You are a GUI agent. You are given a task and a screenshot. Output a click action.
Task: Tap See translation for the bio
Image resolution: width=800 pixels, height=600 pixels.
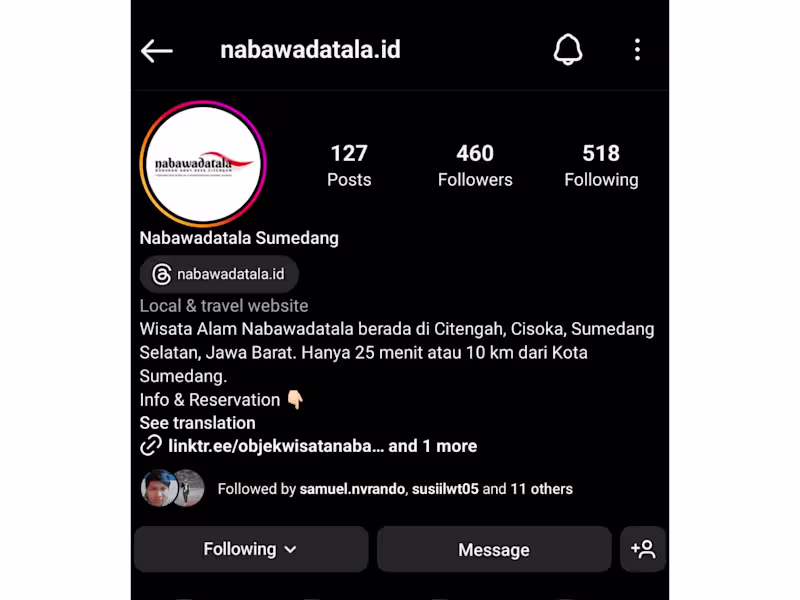[197, 423]
